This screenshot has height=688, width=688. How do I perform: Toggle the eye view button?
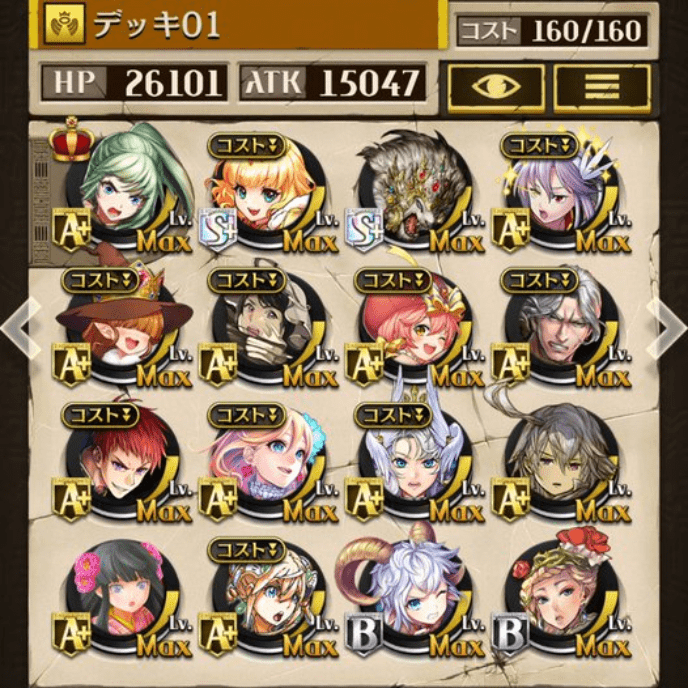(496, 88)
